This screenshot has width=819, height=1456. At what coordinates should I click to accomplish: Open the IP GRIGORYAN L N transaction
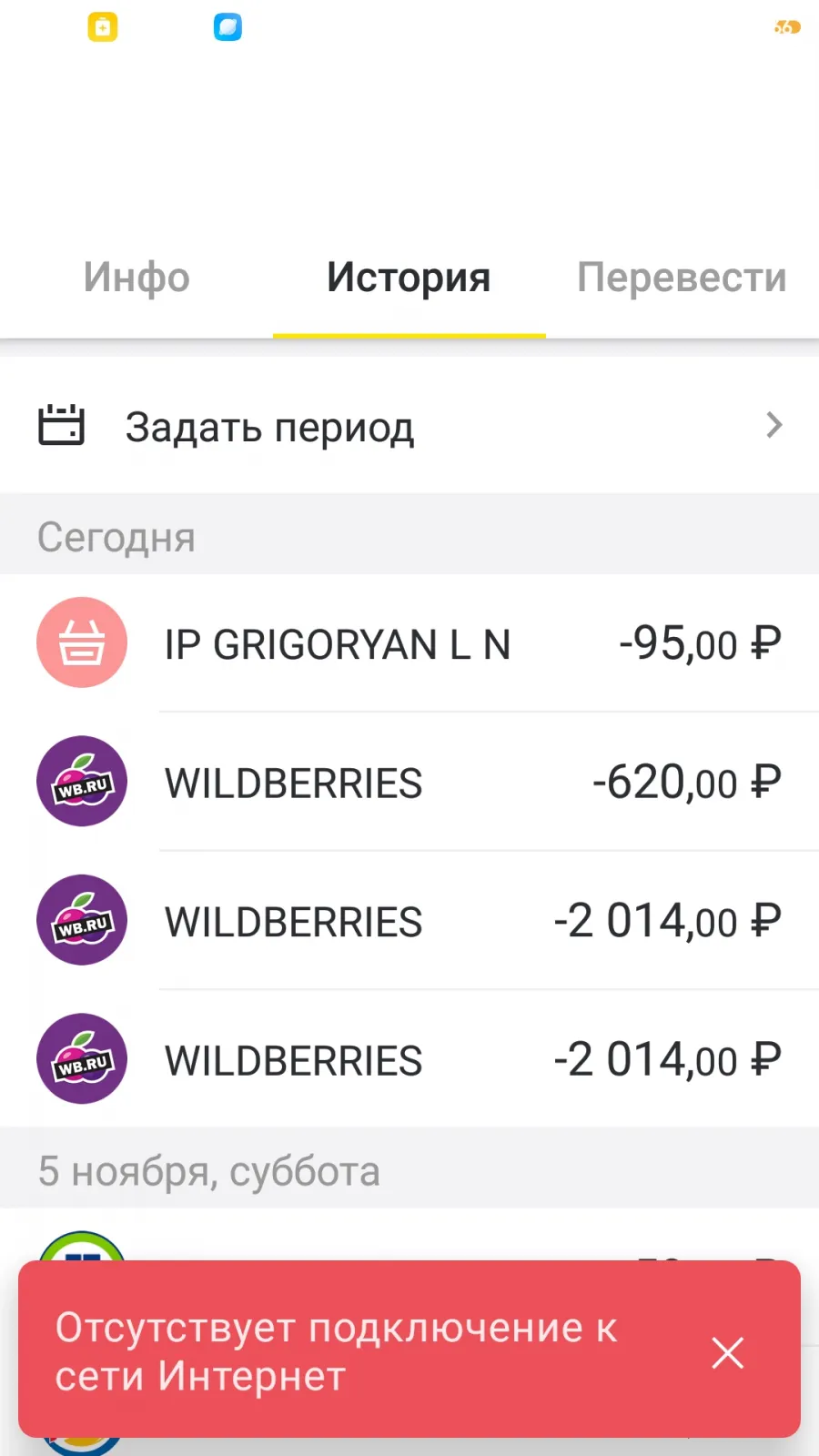(409, 643)
